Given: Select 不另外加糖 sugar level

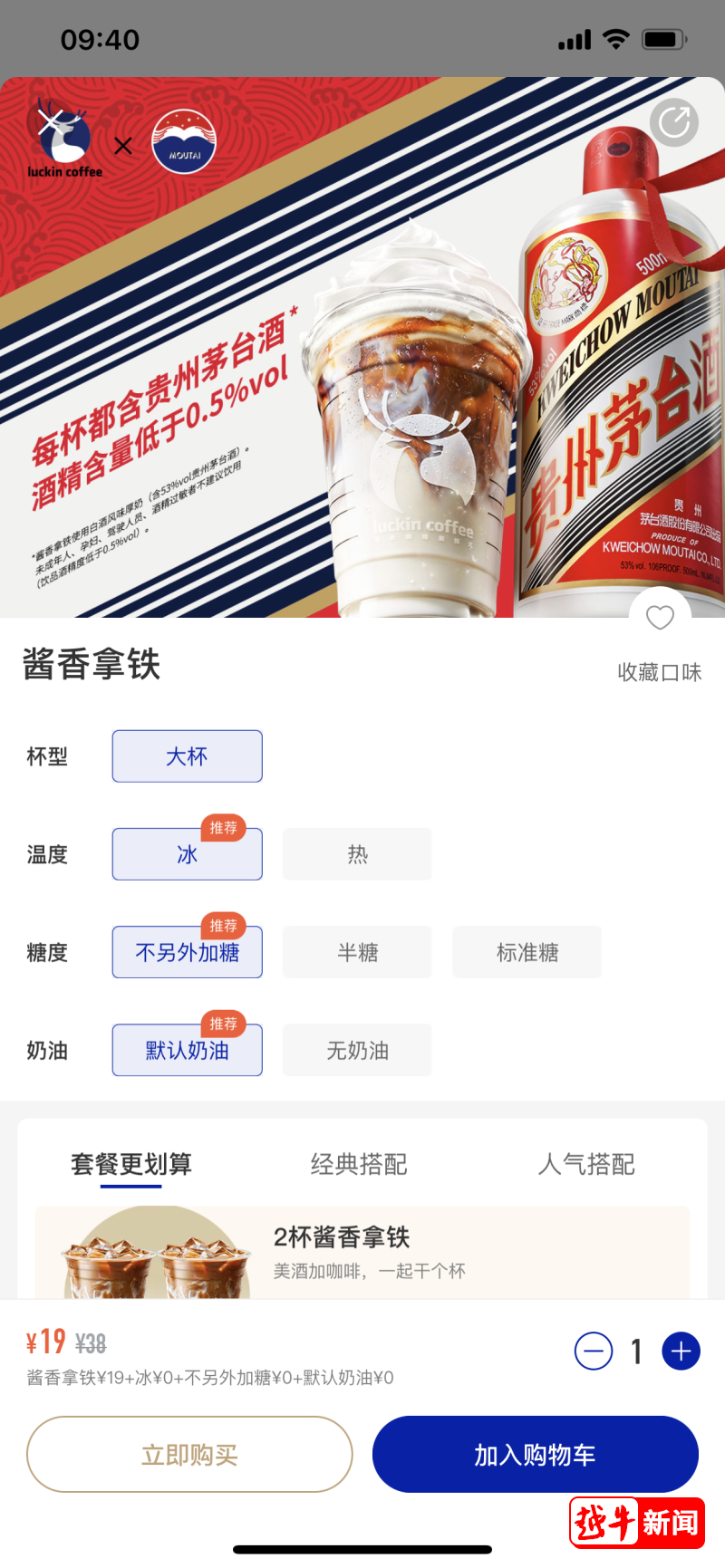Looking at the screenshot, I should [x=188, y=952].
